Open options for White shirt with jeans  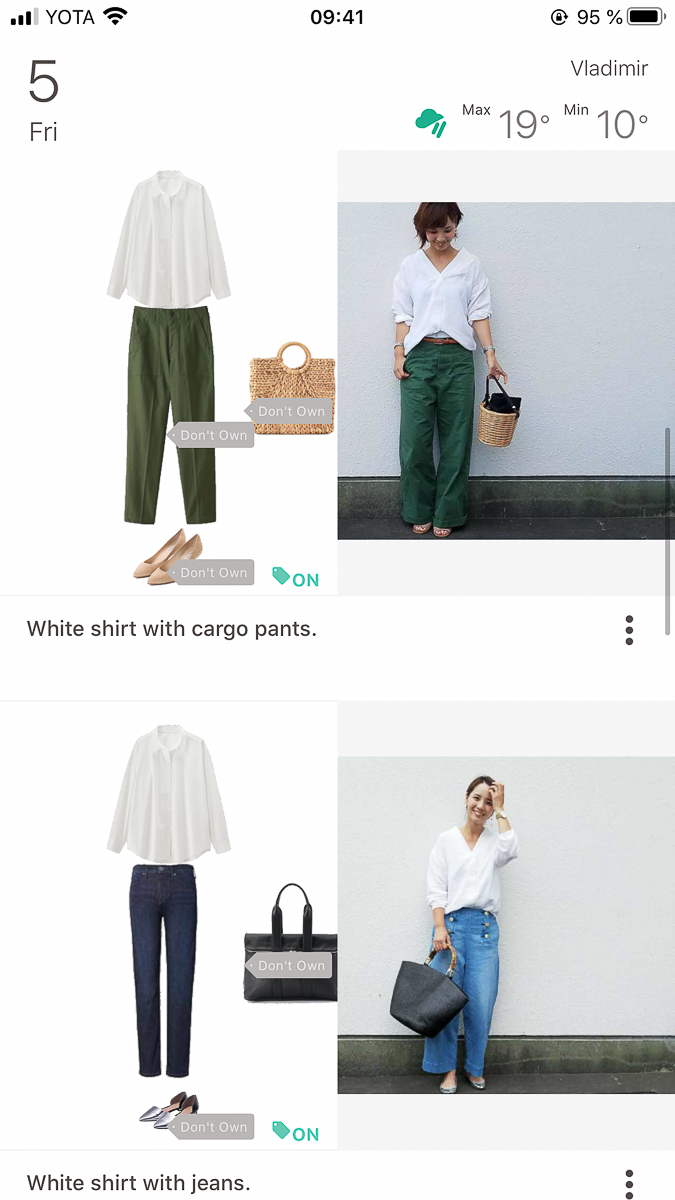coord(629,1182)
